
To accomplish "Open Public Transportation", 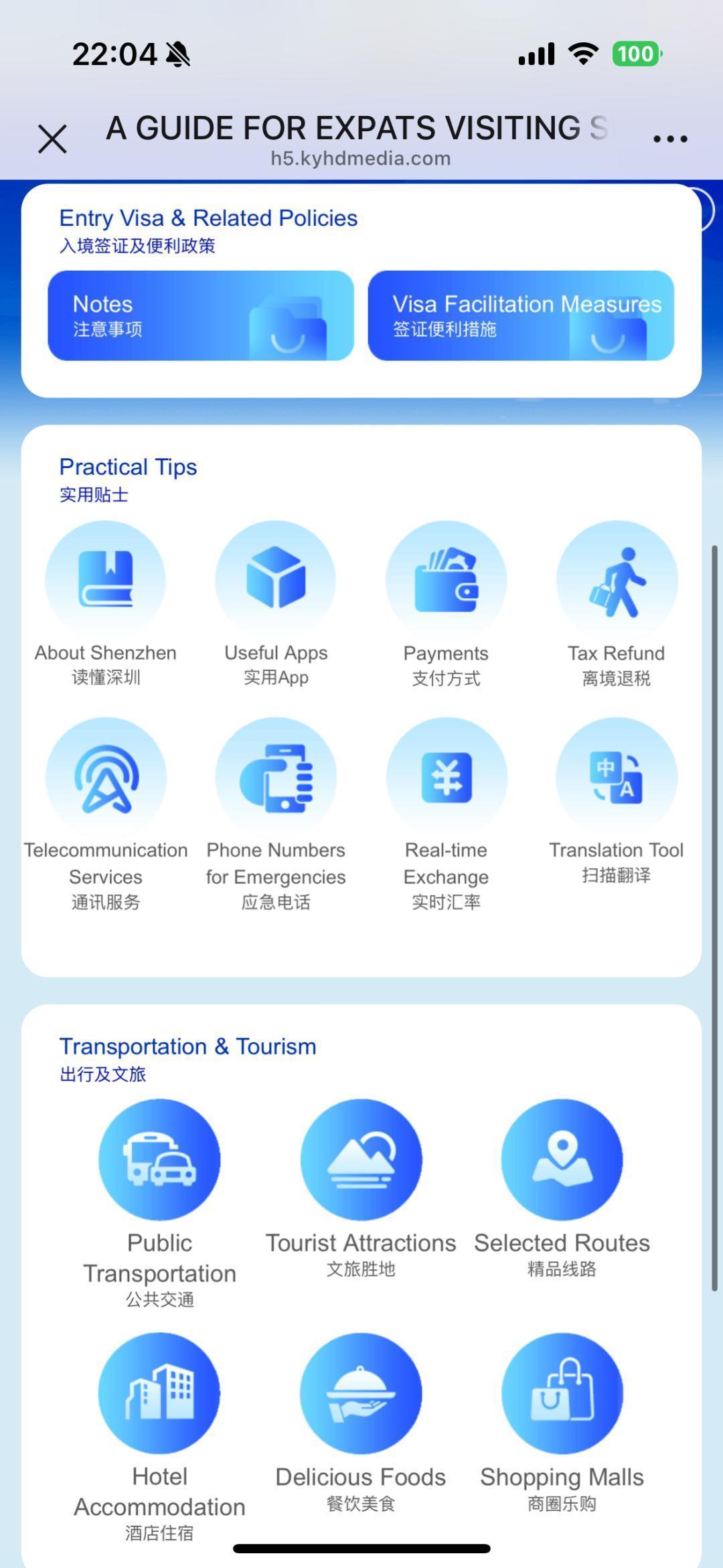I will (159, 1160).
